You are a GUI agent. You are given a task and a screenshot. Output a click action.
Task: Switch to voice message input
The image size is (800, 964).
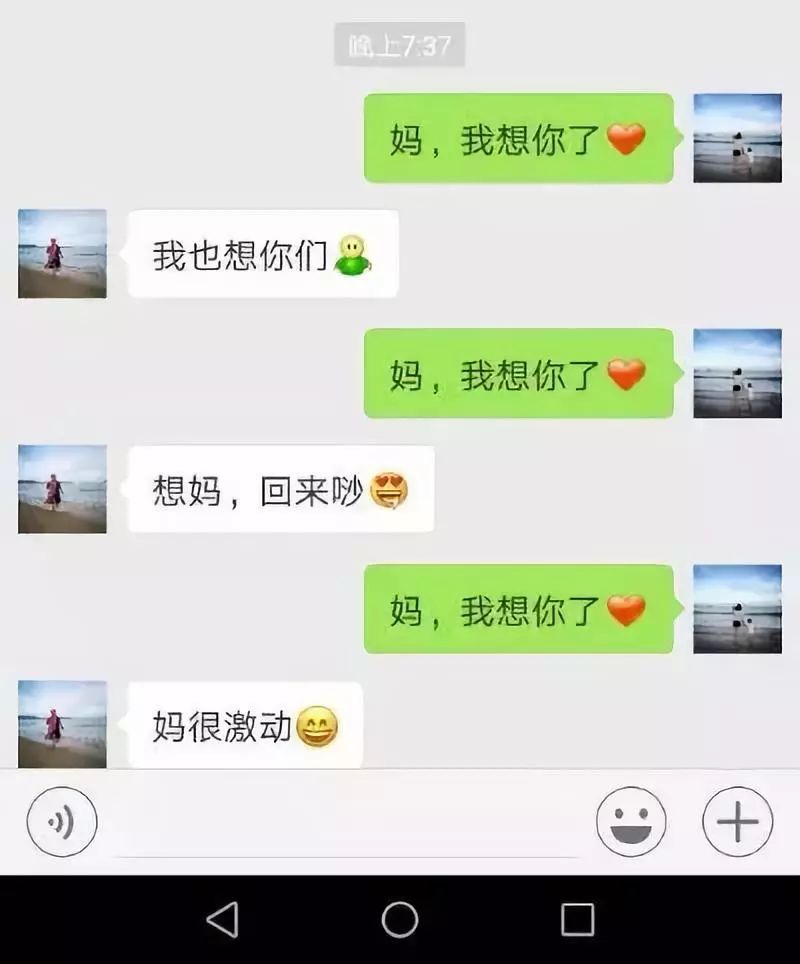[x=62, y=822]
